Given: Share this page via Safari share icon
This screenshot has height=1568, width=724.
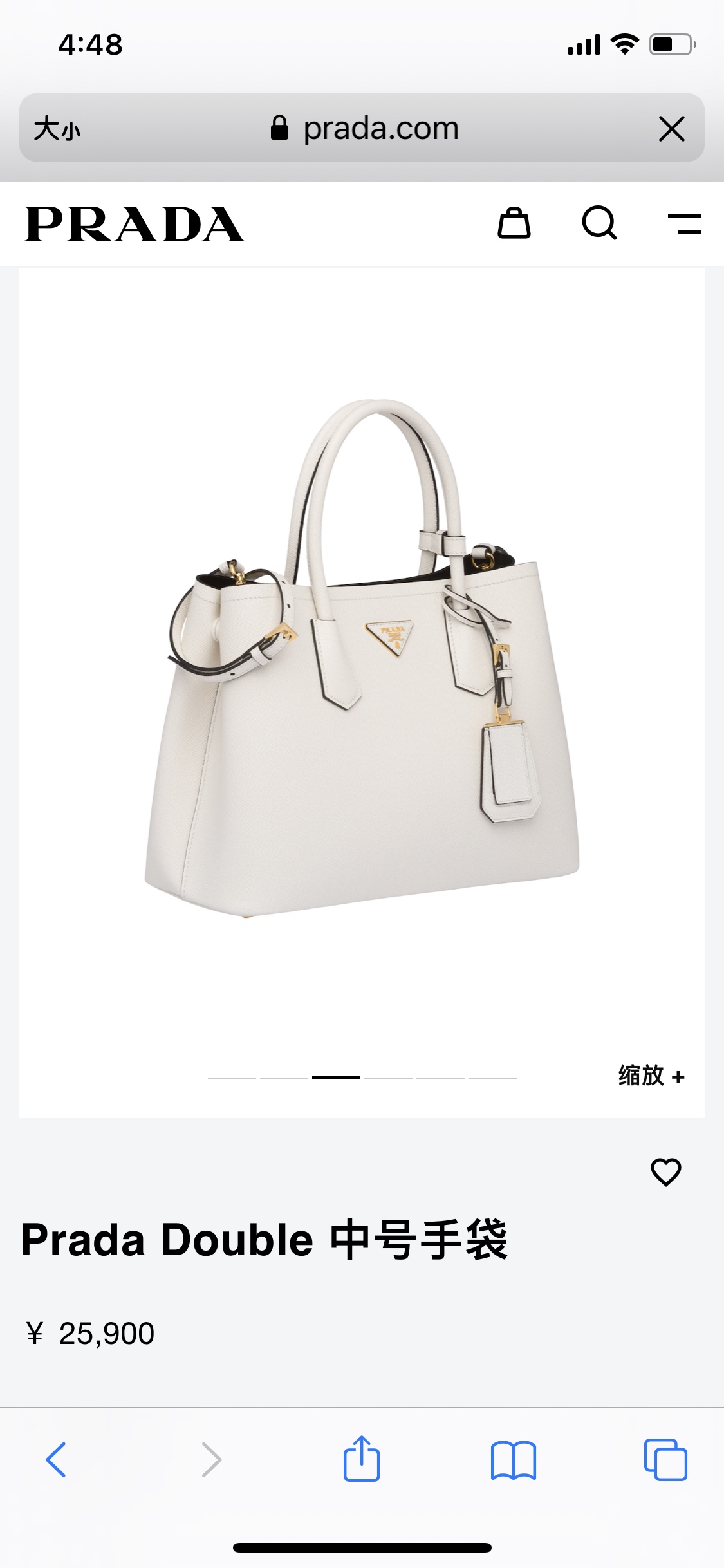Looking at the screenshot, I should tap(362, 1459).
